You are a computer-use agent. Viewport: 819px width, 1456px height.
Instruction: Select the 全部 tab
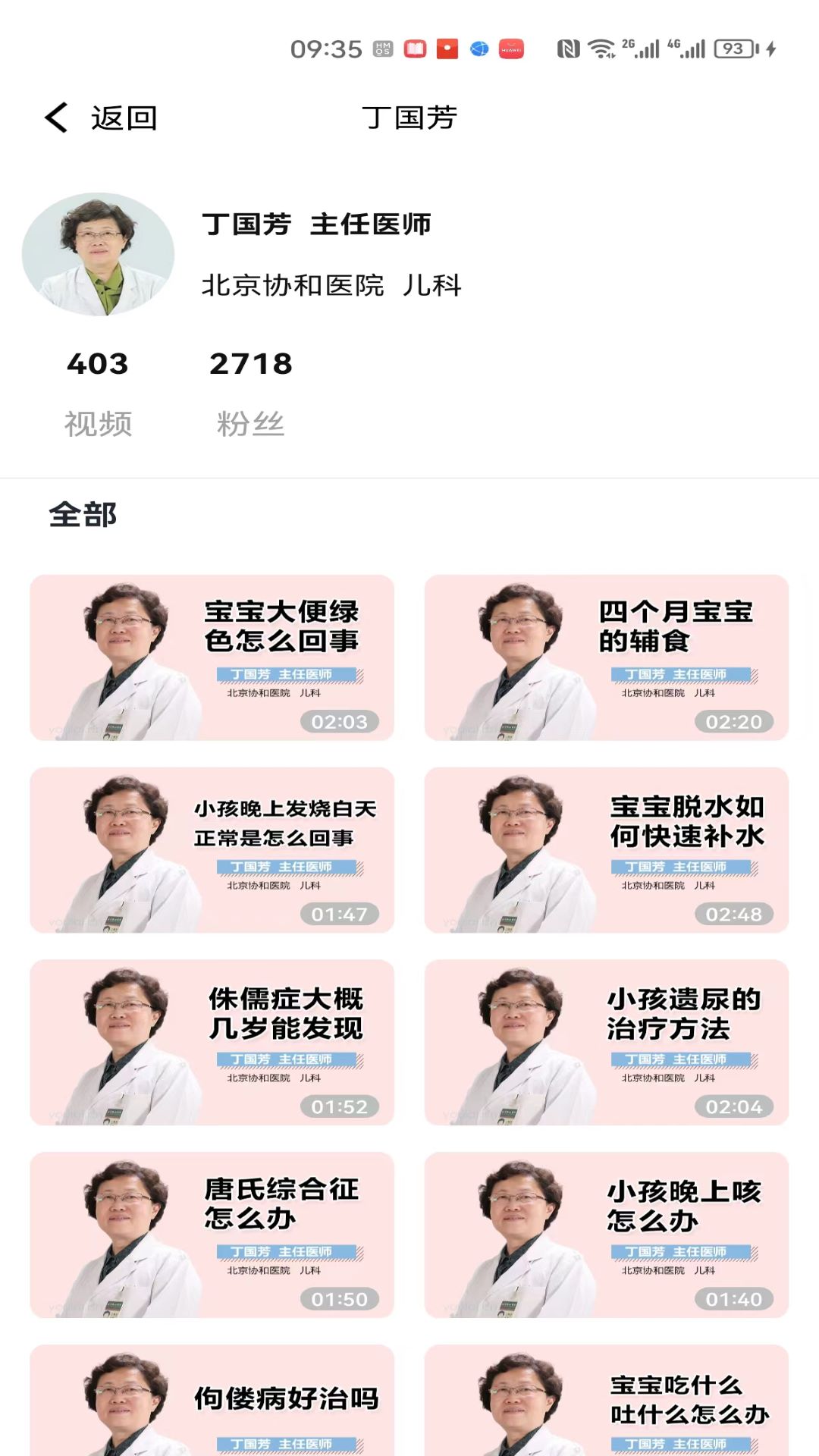point(83,515)
